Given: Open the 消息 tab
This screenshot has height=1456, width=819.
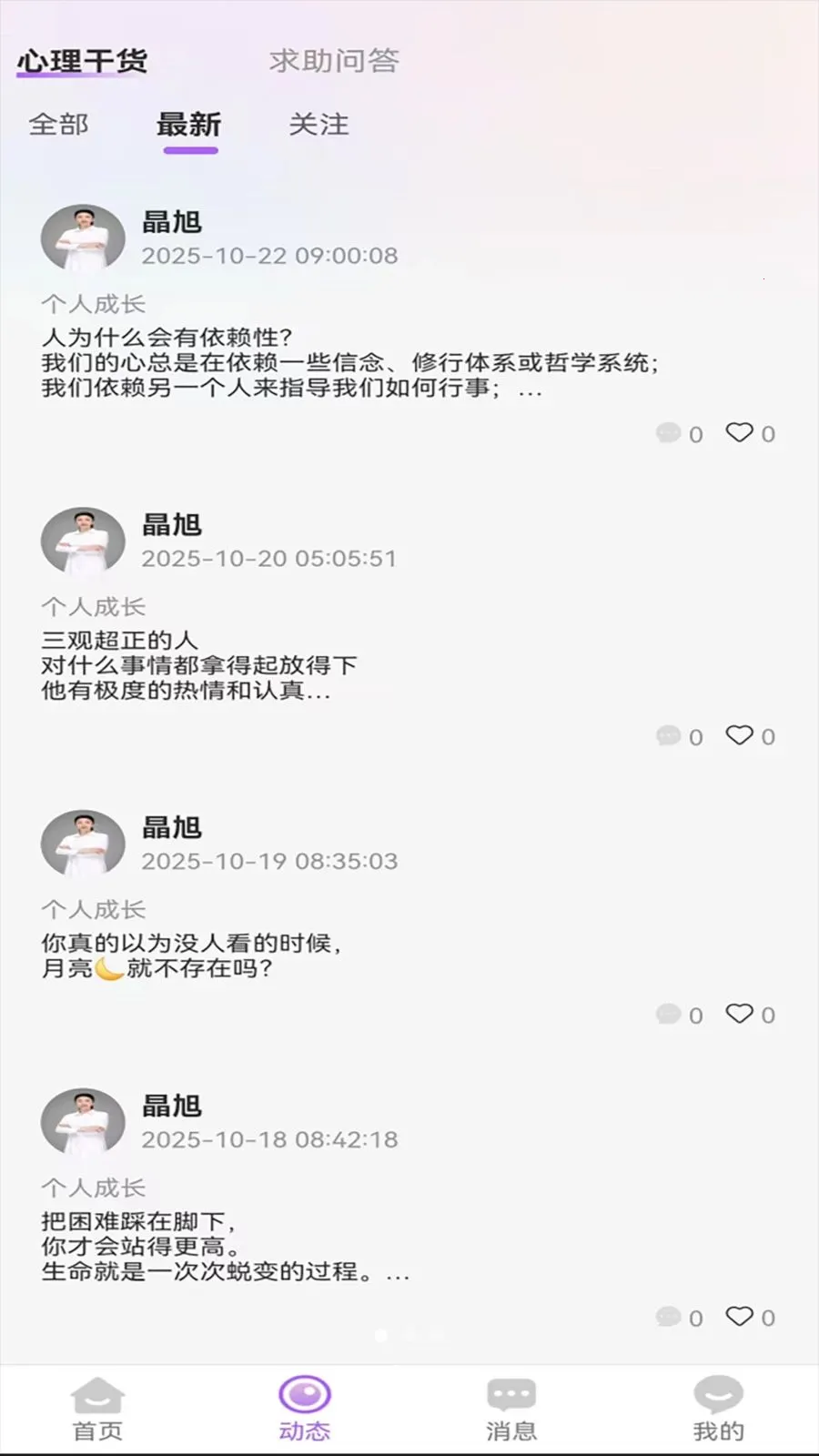Looking at the screenshot, I should point(511,1410).
